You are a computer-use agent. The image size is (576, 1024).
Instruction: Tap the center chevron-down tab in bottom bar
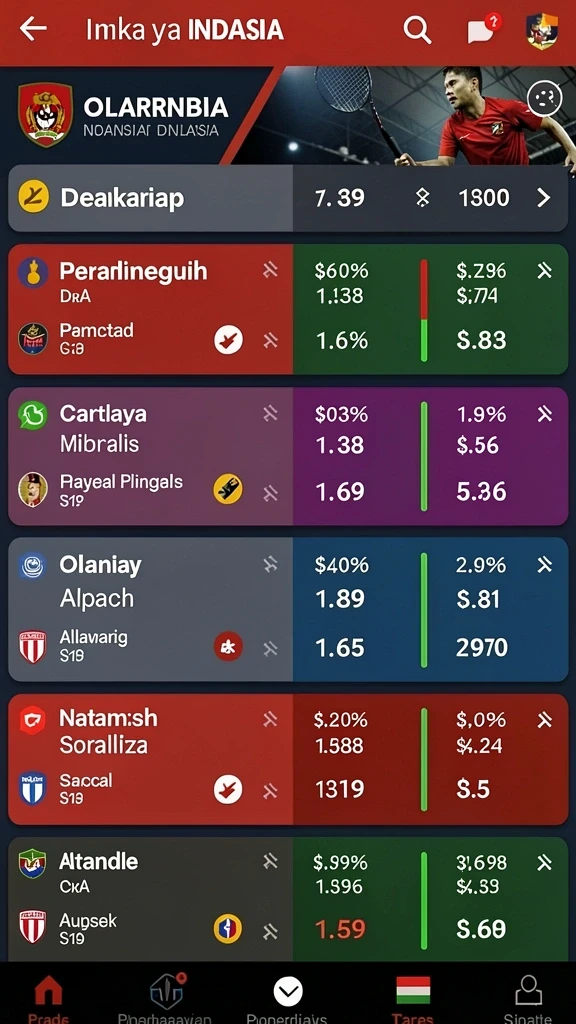287,993
